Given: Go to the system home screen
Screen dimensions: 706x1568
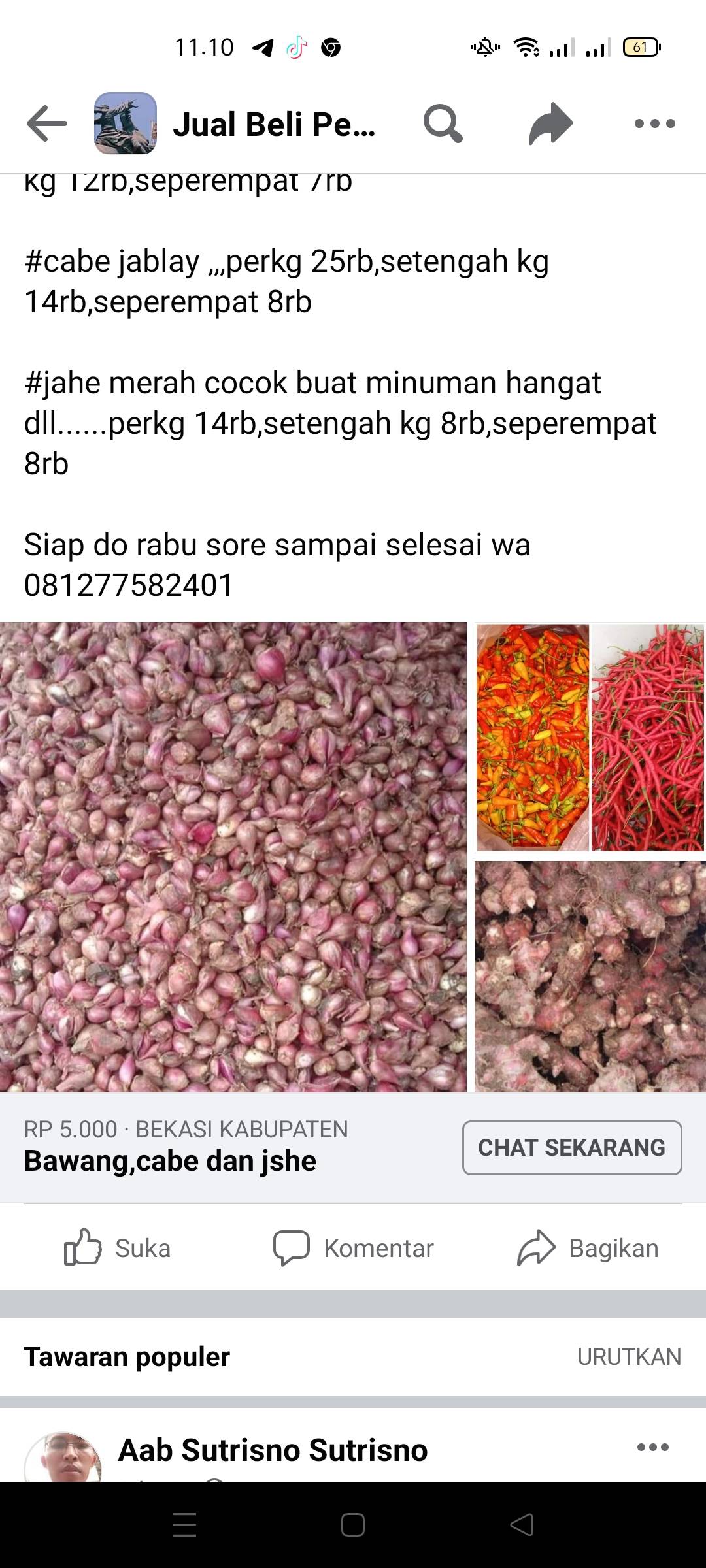Looking at the screenshot, I should (353, 1525).
